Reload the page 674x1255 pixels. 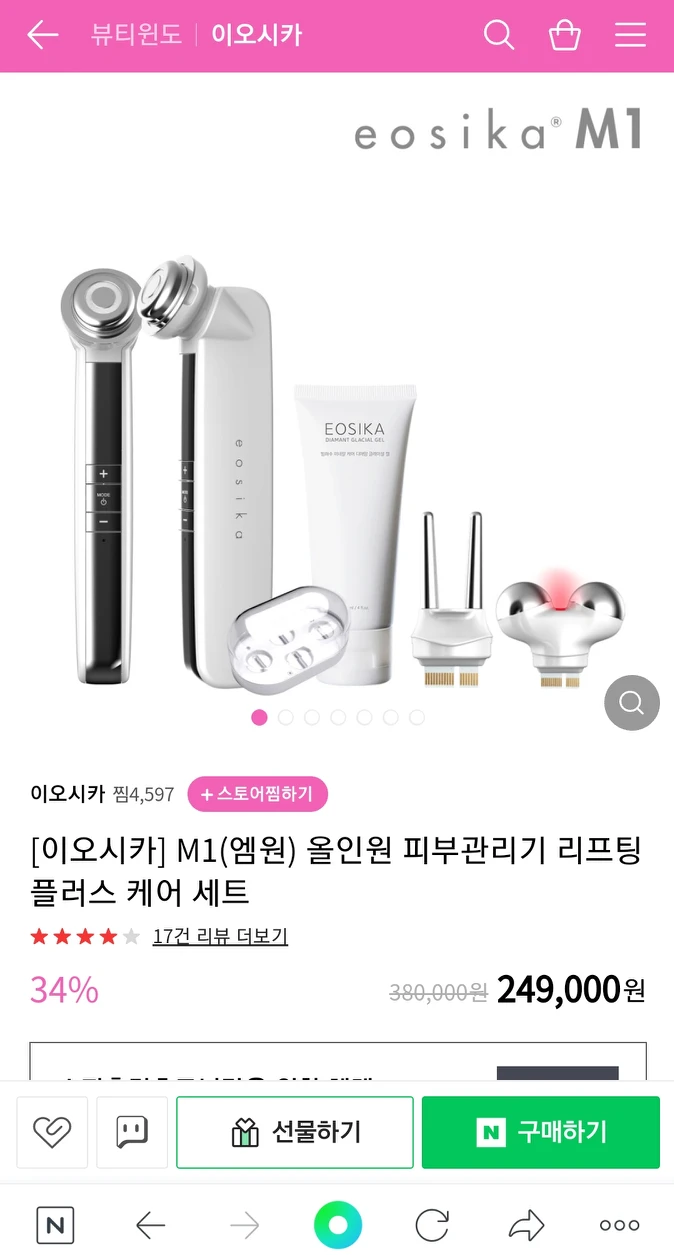click(432, 1225)
